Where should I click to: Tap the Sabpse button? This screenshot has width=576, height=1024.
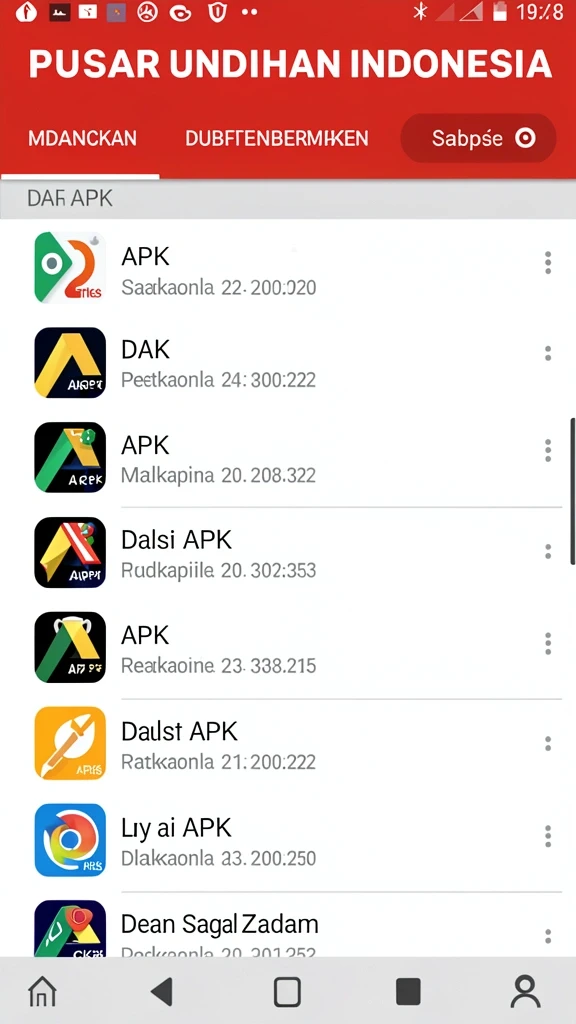click(x=478, y=138)
